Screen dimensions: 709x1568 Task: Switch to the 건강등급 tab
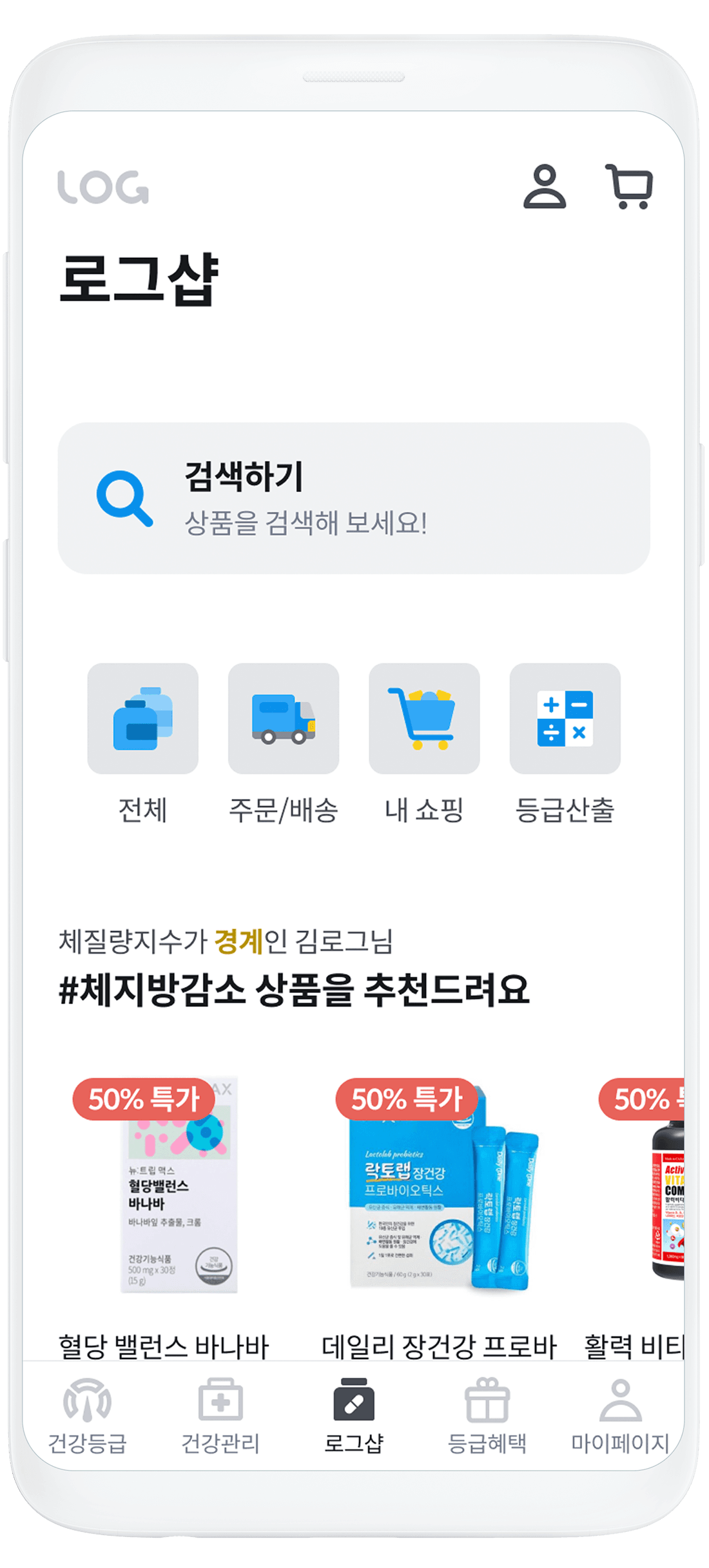88,1416
